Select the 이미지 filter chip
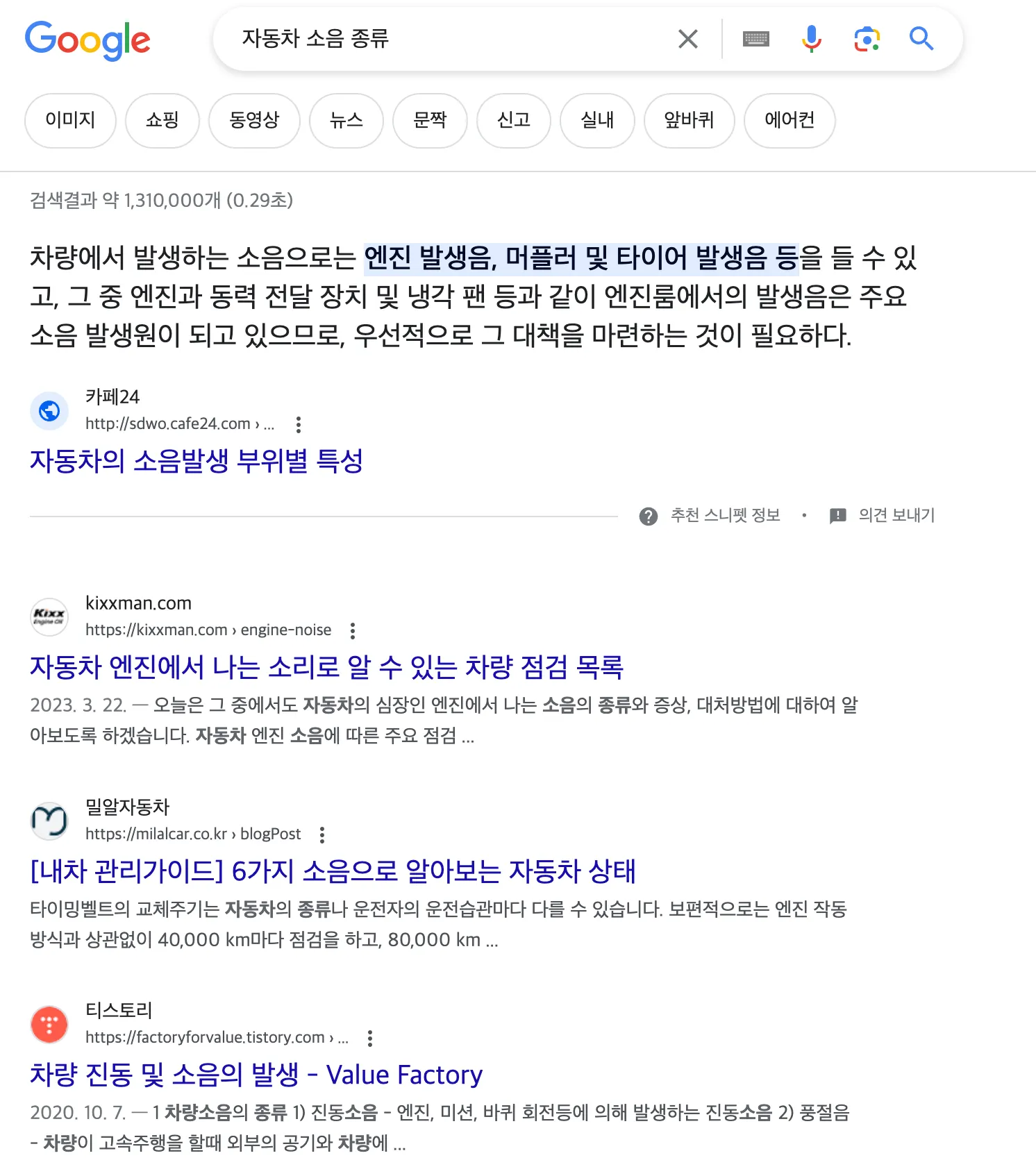The image size is (1036, 1176). coord(70,120)
